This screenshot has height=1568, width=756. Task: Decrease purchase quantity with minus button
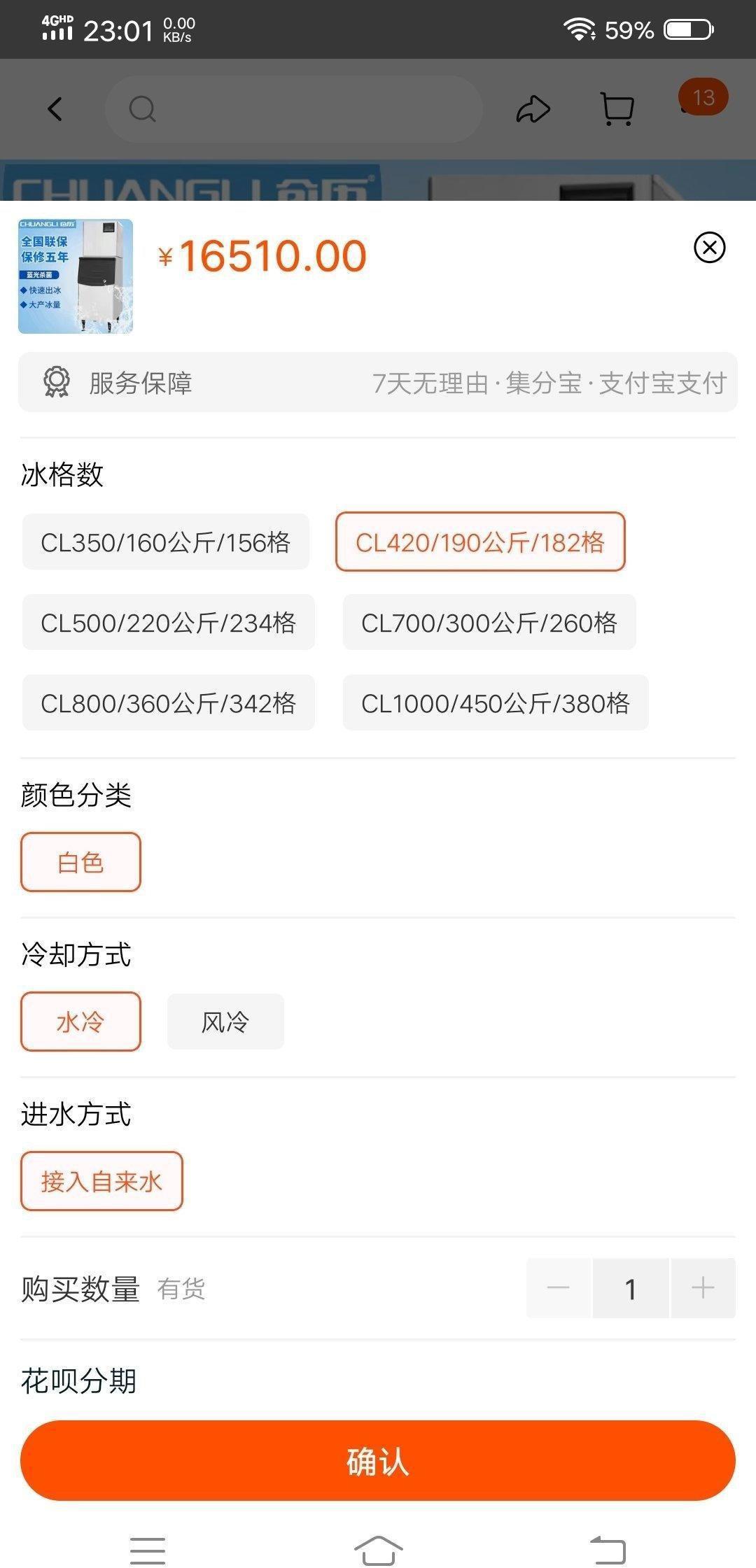pyautogui.click(x=559, y=1289)
